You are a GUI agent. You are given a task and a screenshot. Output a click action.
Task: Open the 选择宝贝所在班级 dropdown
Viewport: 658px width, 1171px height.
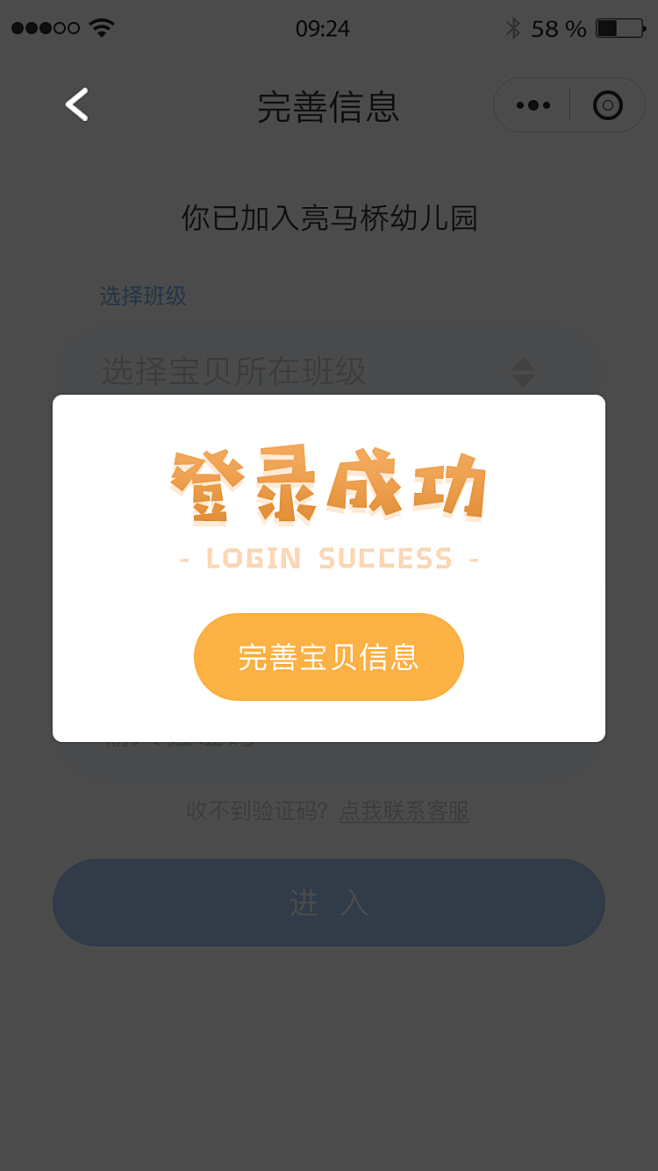(x=328, y=371)
